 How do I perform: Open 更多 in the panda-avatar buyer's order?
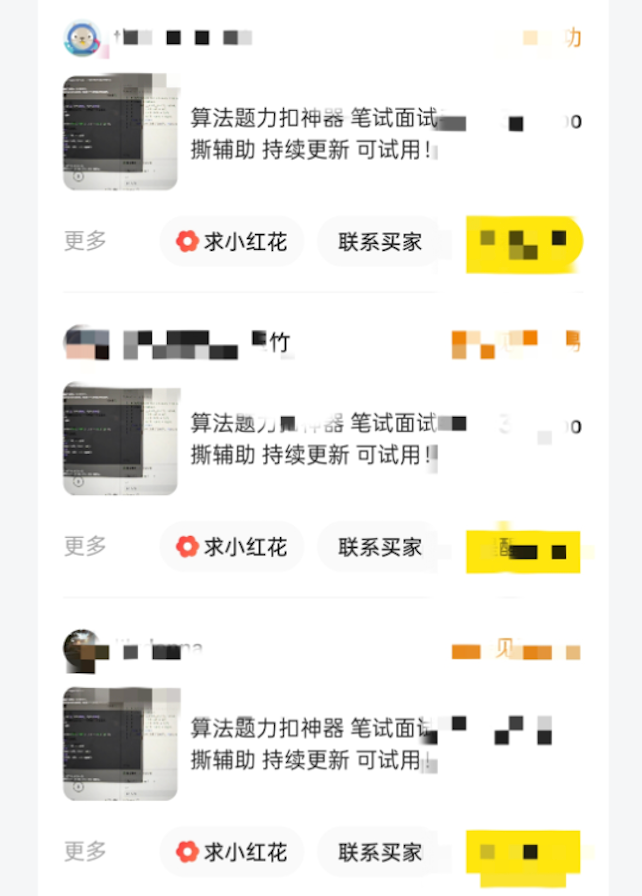(85, 241)
